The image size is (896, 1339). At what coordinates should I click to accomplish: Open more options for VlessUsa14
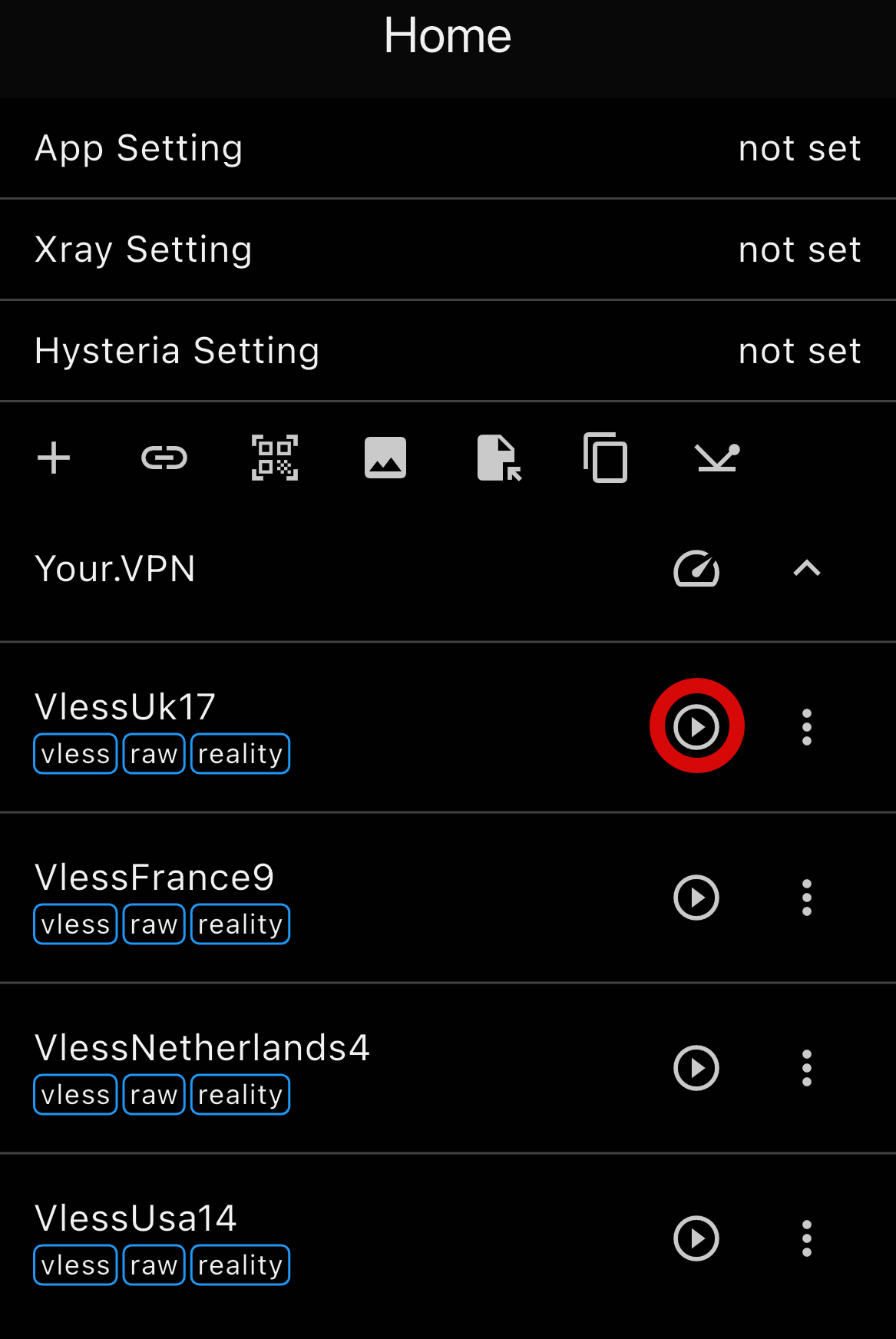click(807, 1238)
